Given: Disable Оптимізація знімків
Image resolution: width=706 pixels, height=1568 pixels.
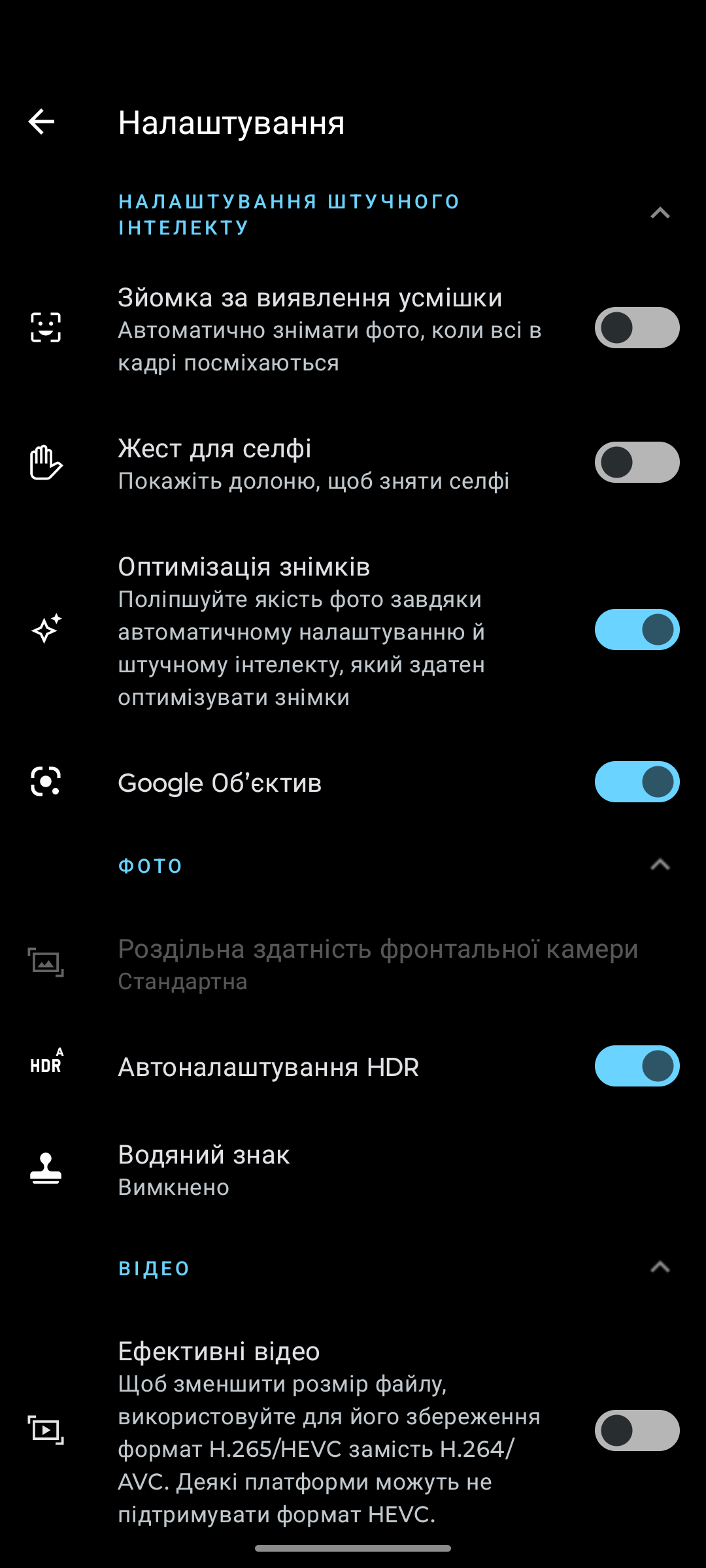Looking at the screenshot, I should tap(637, 630).
